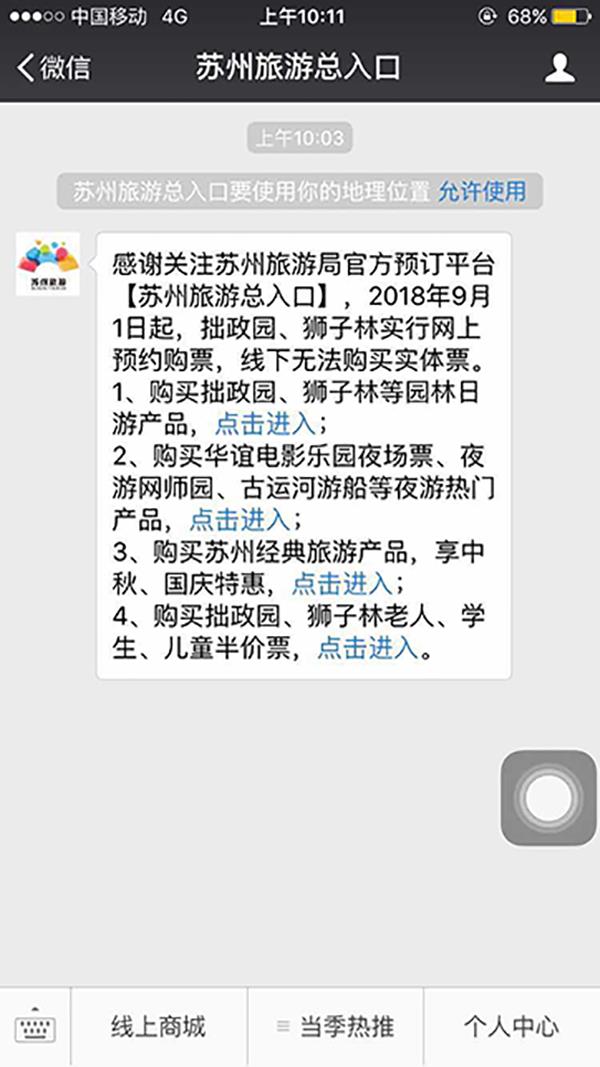Tap the floating AssistiveTouch button

point(549,797)
